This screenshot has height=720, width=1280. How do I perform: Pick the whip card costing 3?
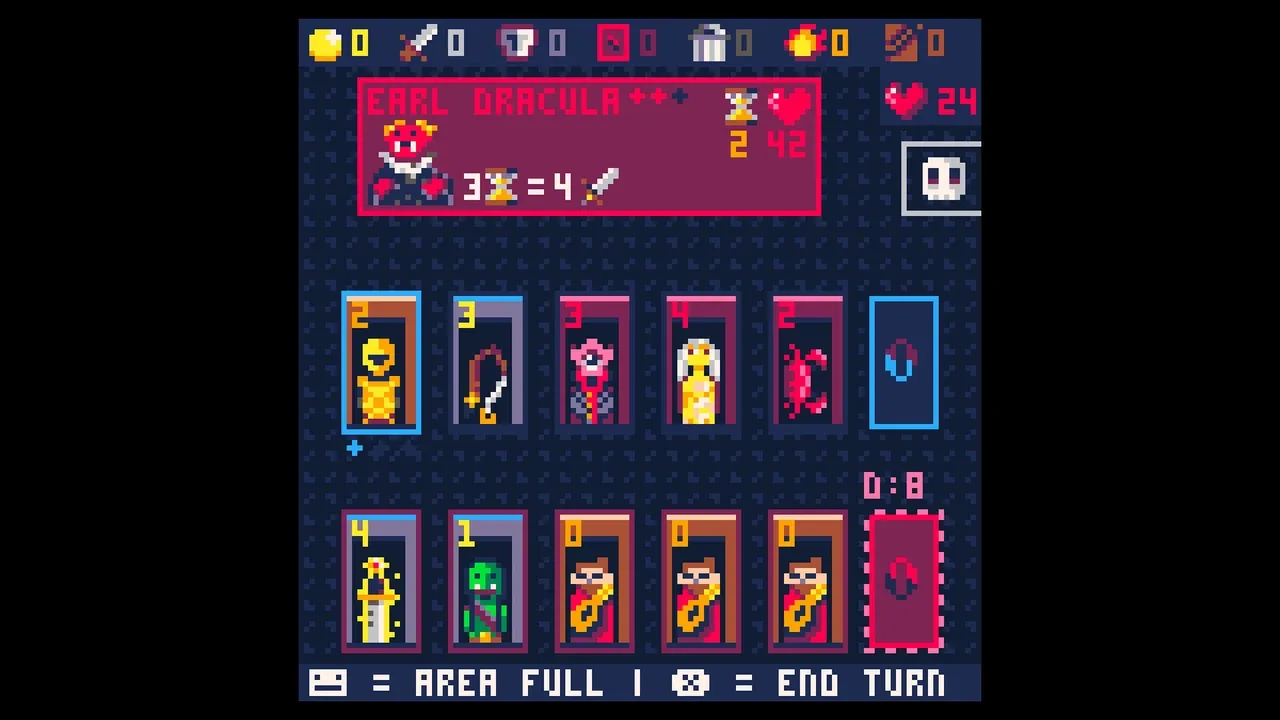488,362
